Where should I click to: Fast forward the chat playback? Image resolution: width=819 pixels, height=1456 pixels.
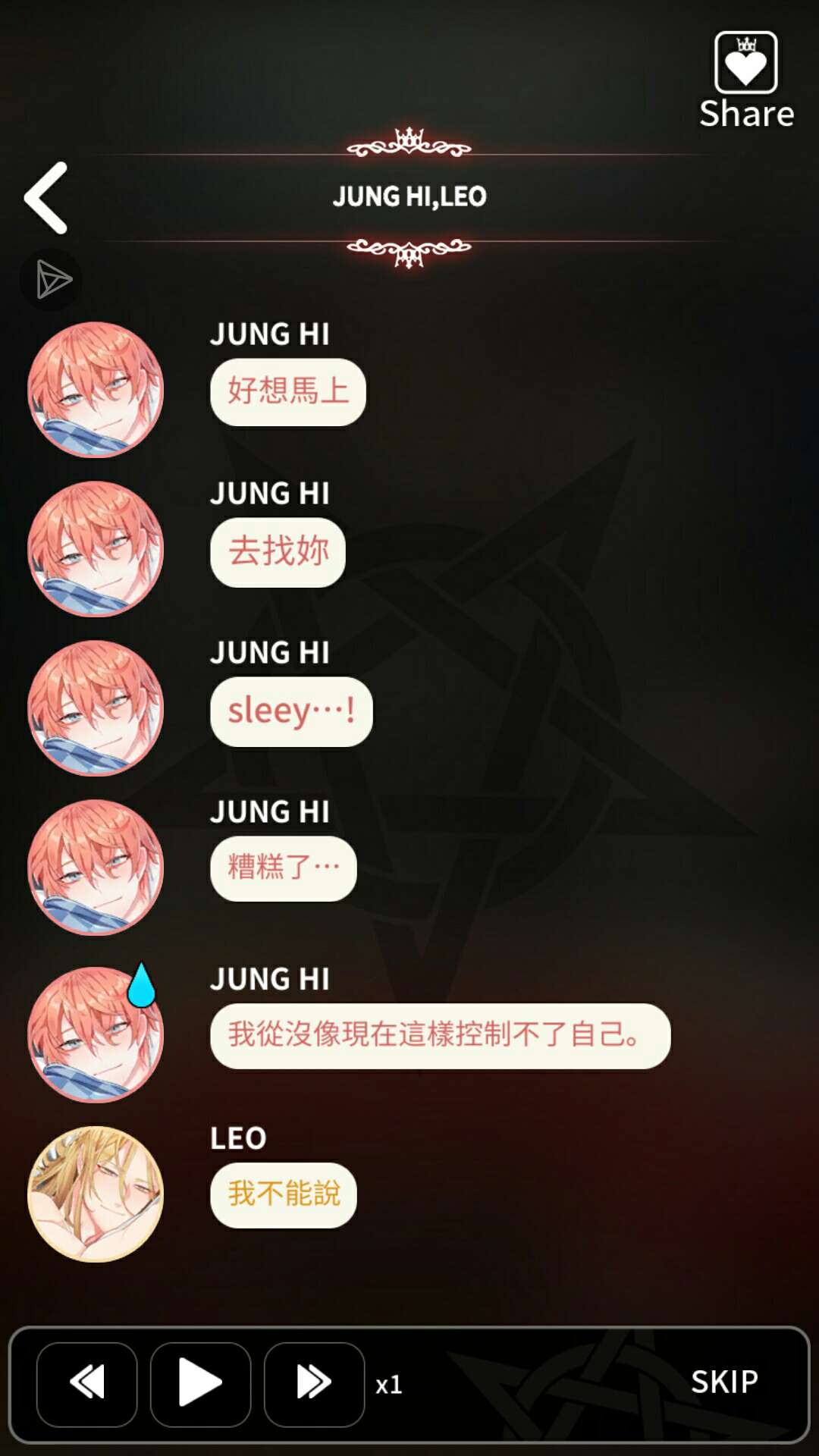click(314, 1384)
